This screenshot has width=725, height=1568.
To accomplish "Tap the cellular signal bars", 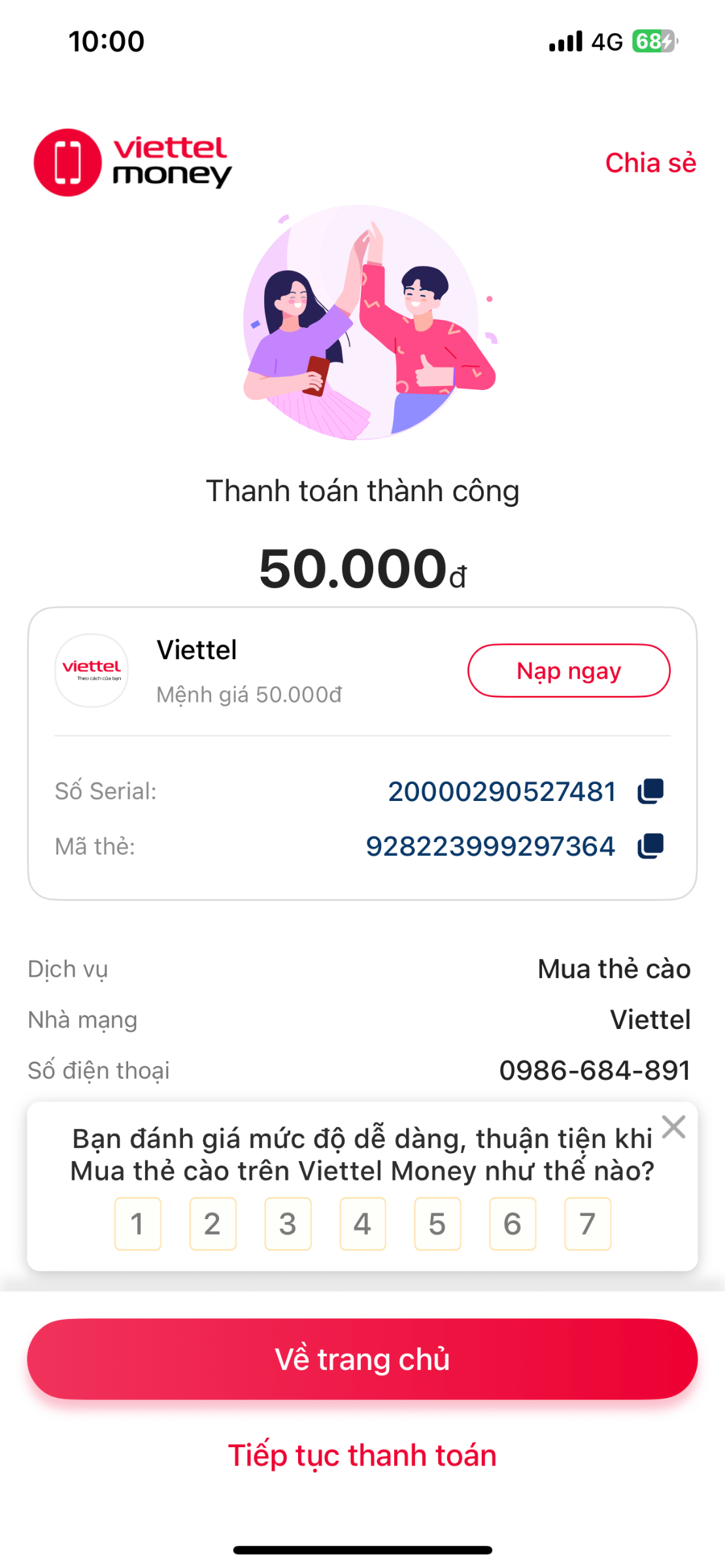I will click(x=566, y=41).
